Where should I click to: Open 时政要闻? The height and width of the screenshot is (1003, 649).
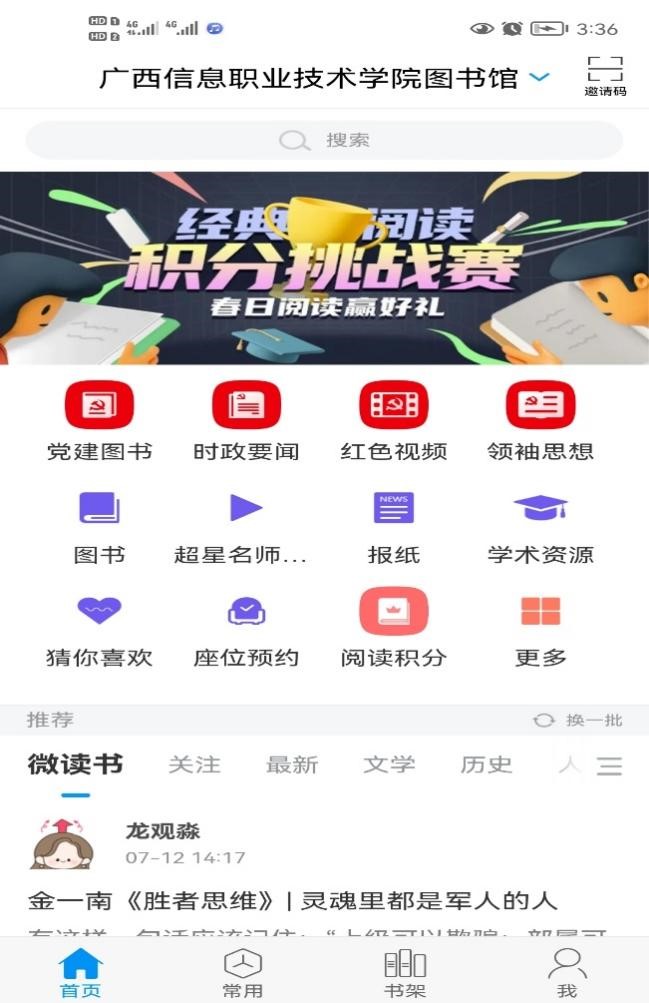[x=246, y=420]
